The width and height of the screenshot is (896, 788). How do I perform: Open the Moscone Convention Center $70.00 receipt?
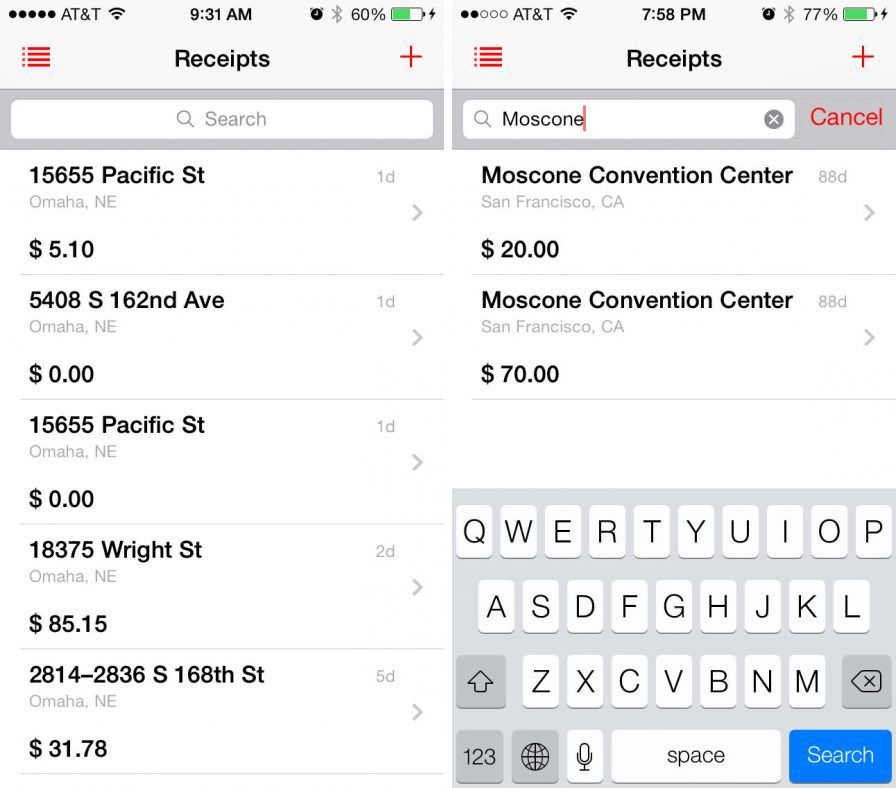pos(672,337)
